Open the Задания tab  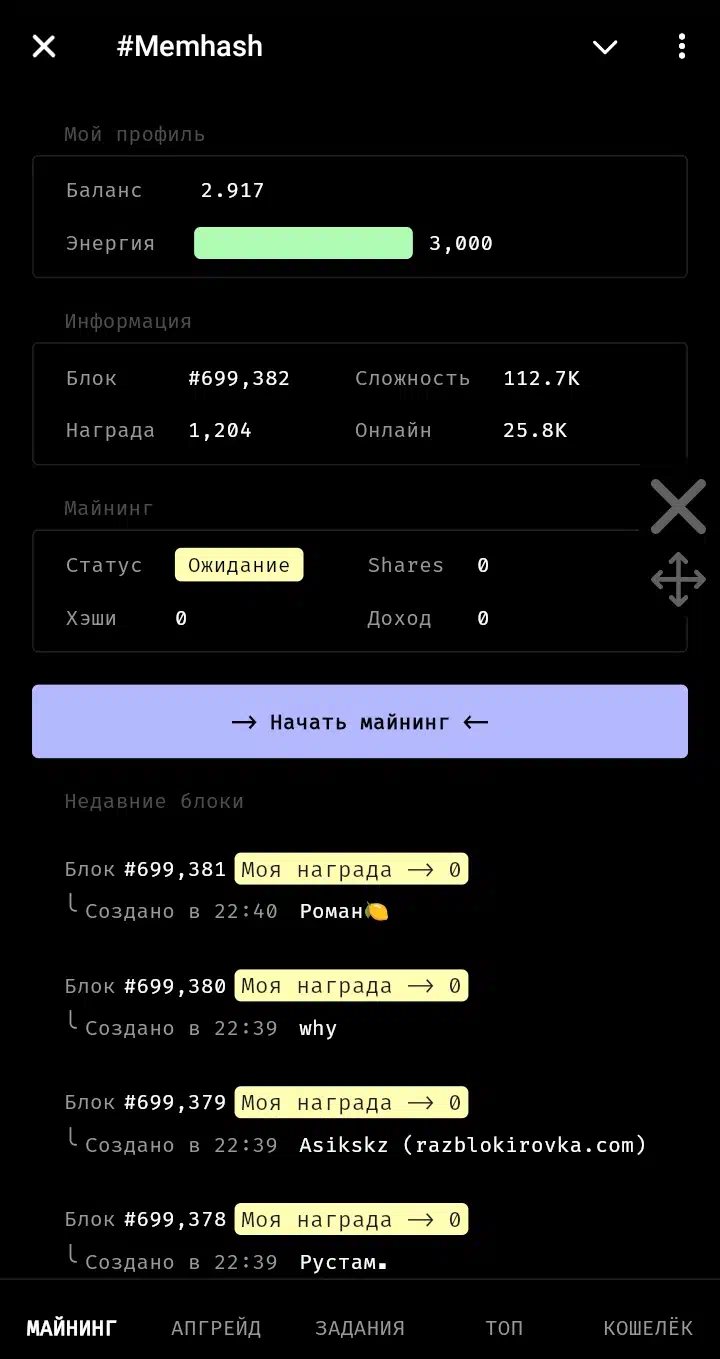click(x=360, y=1328)
